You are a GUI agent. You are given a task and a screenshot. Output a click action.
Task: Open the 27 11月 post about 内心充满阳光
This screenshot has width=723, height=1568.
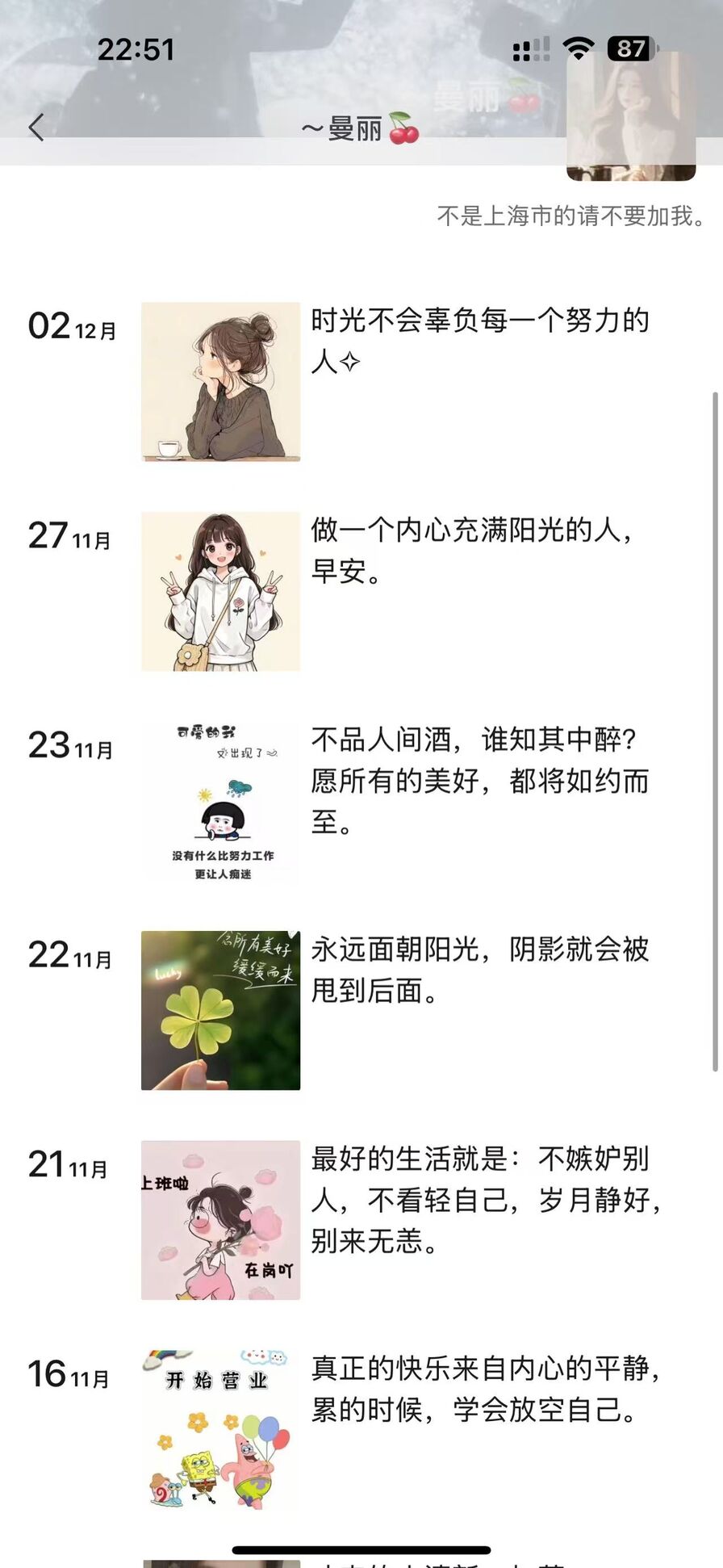[x=221, y=591]
